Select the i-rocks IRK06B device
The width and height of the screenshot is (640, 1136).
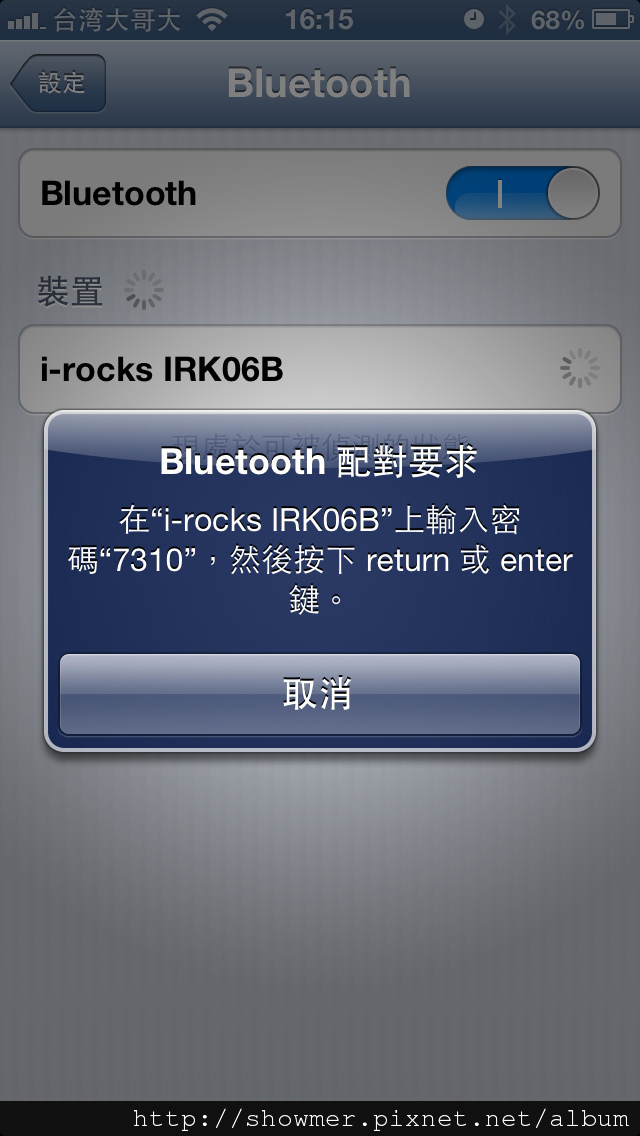coord(320,369)
